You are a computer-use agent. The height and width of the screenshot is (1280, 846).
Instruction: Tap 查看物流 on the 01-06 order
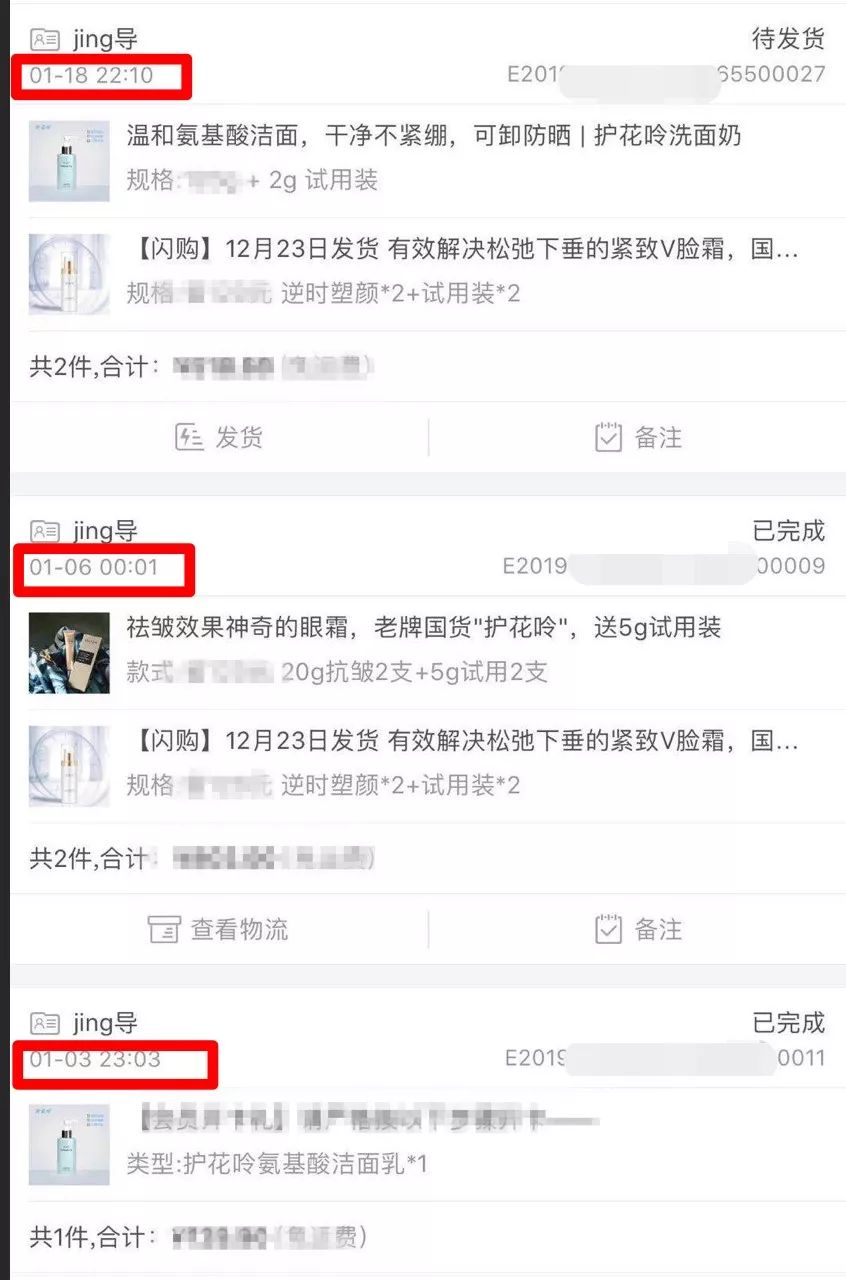click(x=219, y=929)
